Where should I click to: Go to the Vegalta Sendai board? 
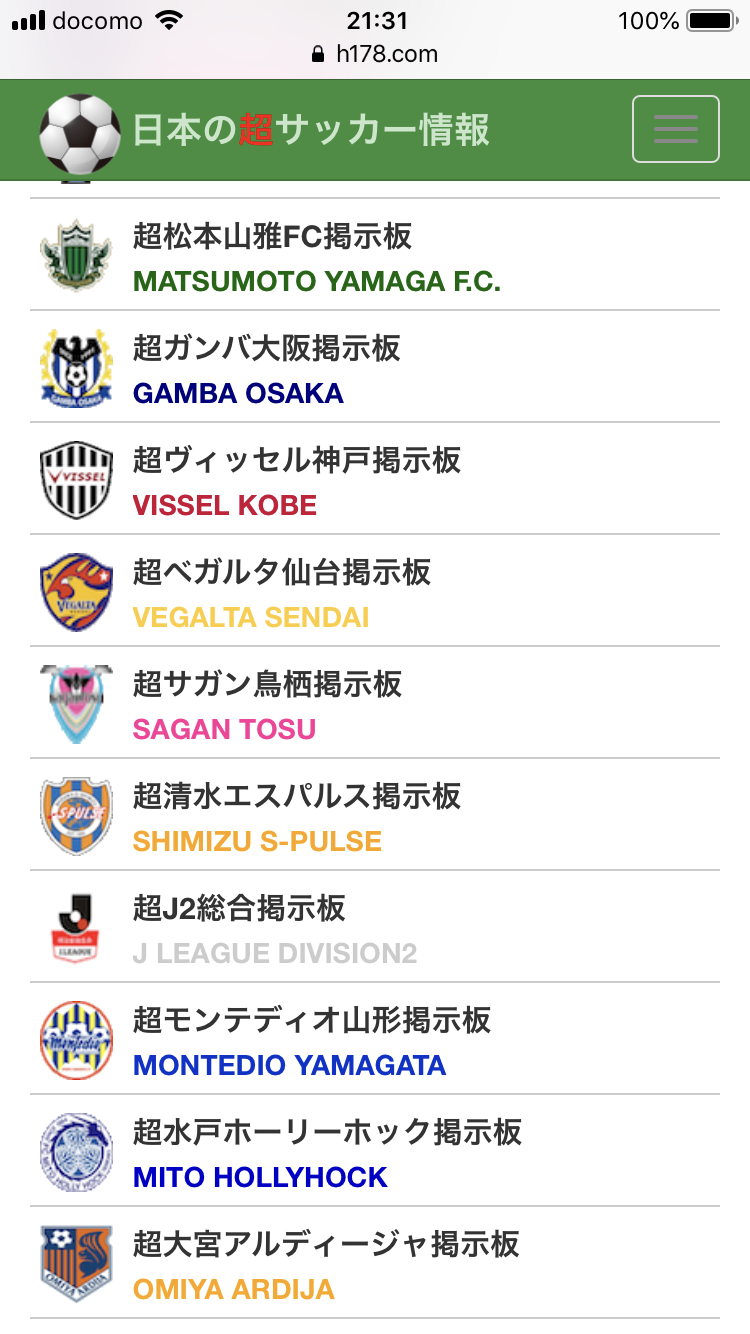(282, 593)
